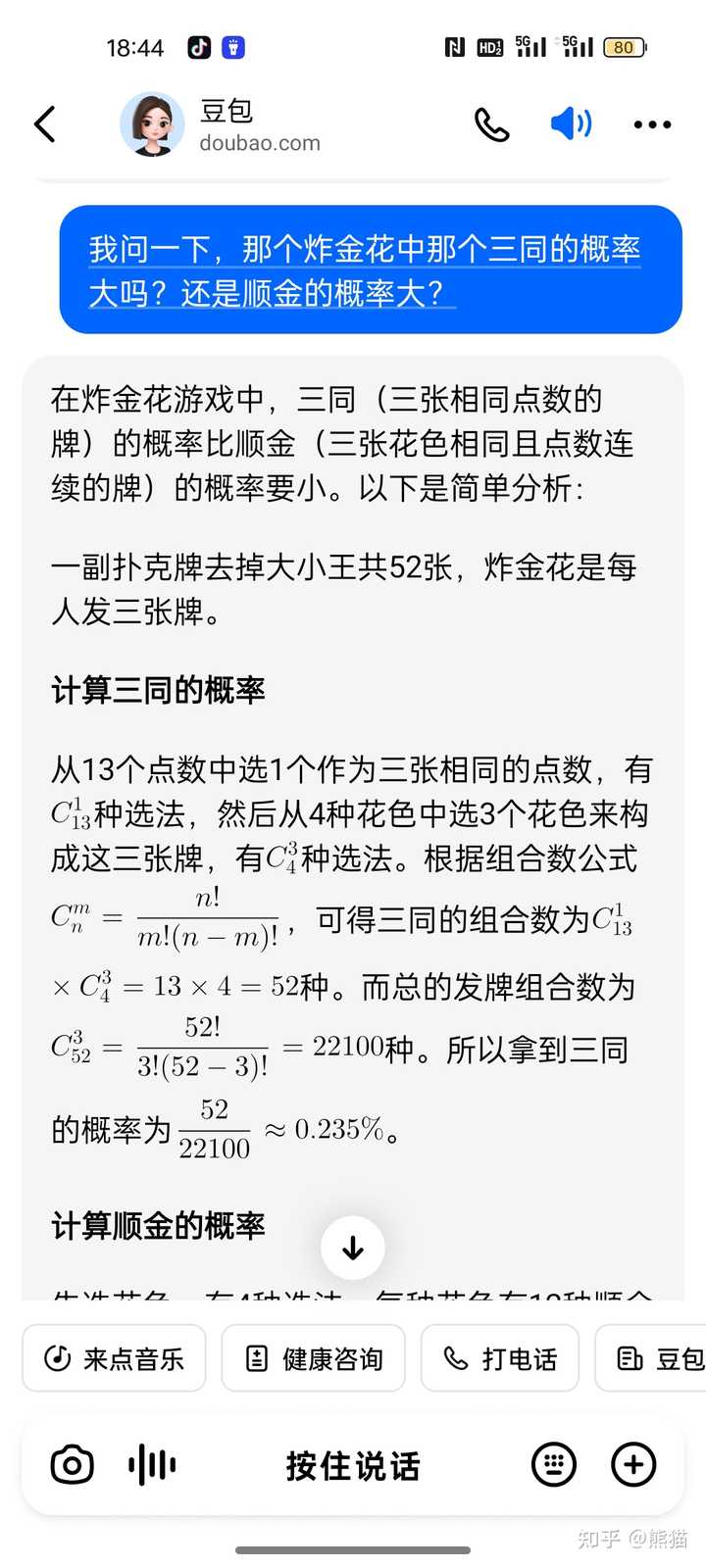The image size is (706, 1568).
Task: Tap the voice waveform icon
Action: (x=152, y=1465)
